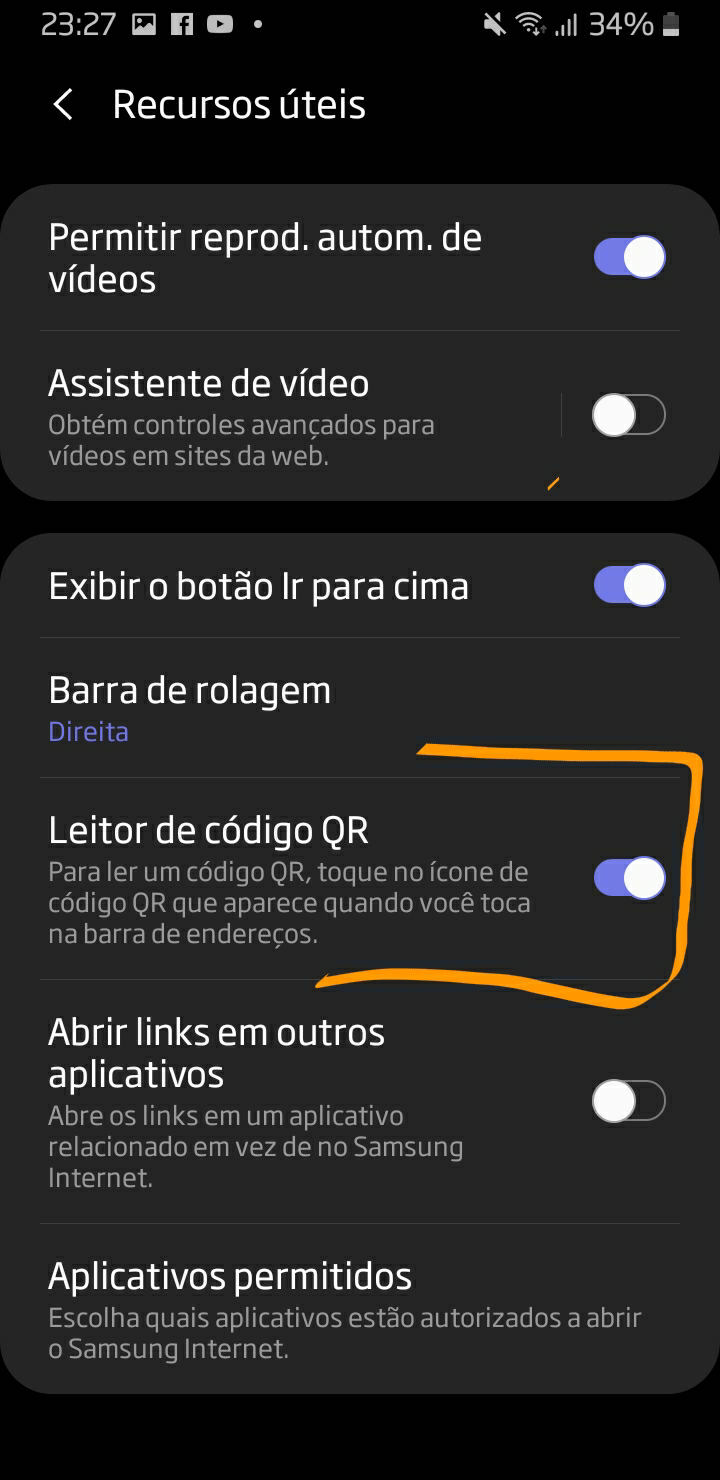Screen dimensions: 720x1480
Task: Toggle off Exibir o botão Ir para cima
Action: click(x=629, y=585)
